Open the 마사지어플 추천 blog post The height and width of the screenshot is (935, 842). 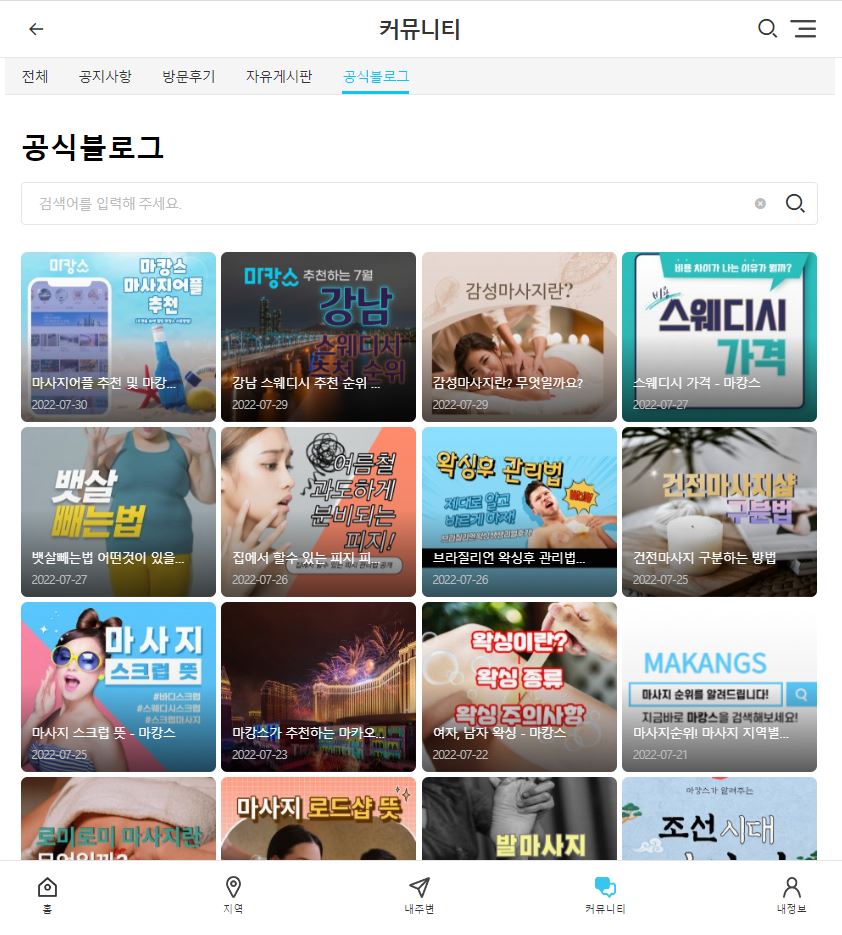tap(118, 336)
